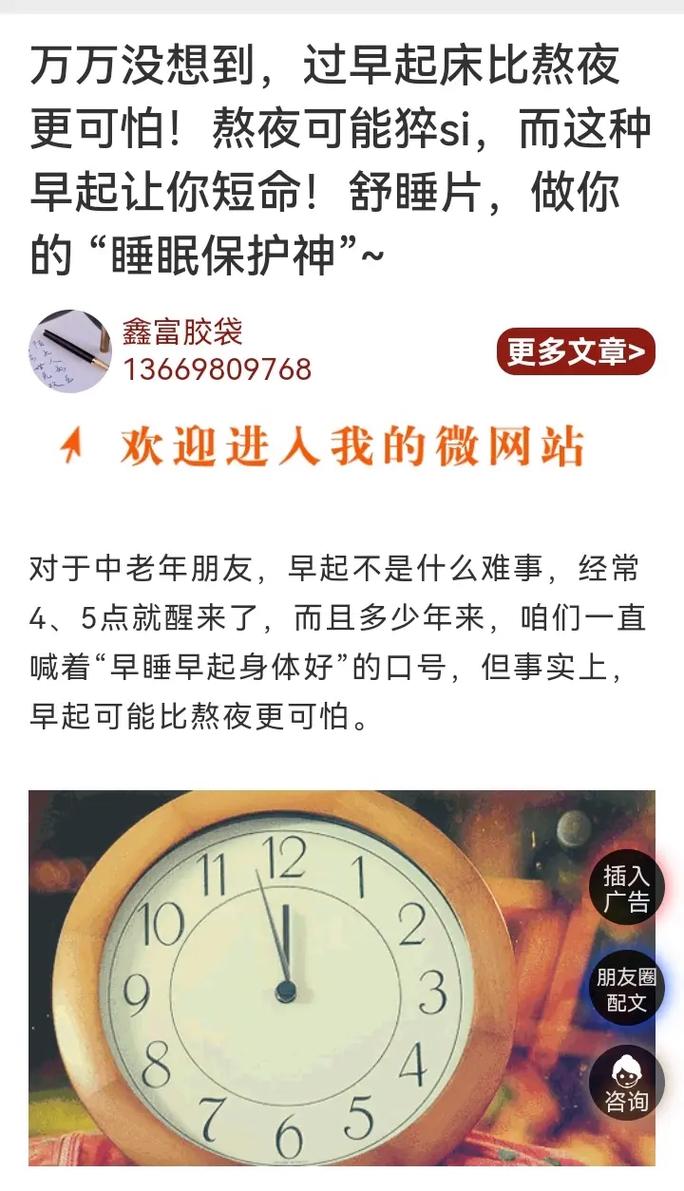Open author name 鑫富胶袋
The height and width of the screenshot is (1191, 684).
pyautogui.click(x=182, y=332)
